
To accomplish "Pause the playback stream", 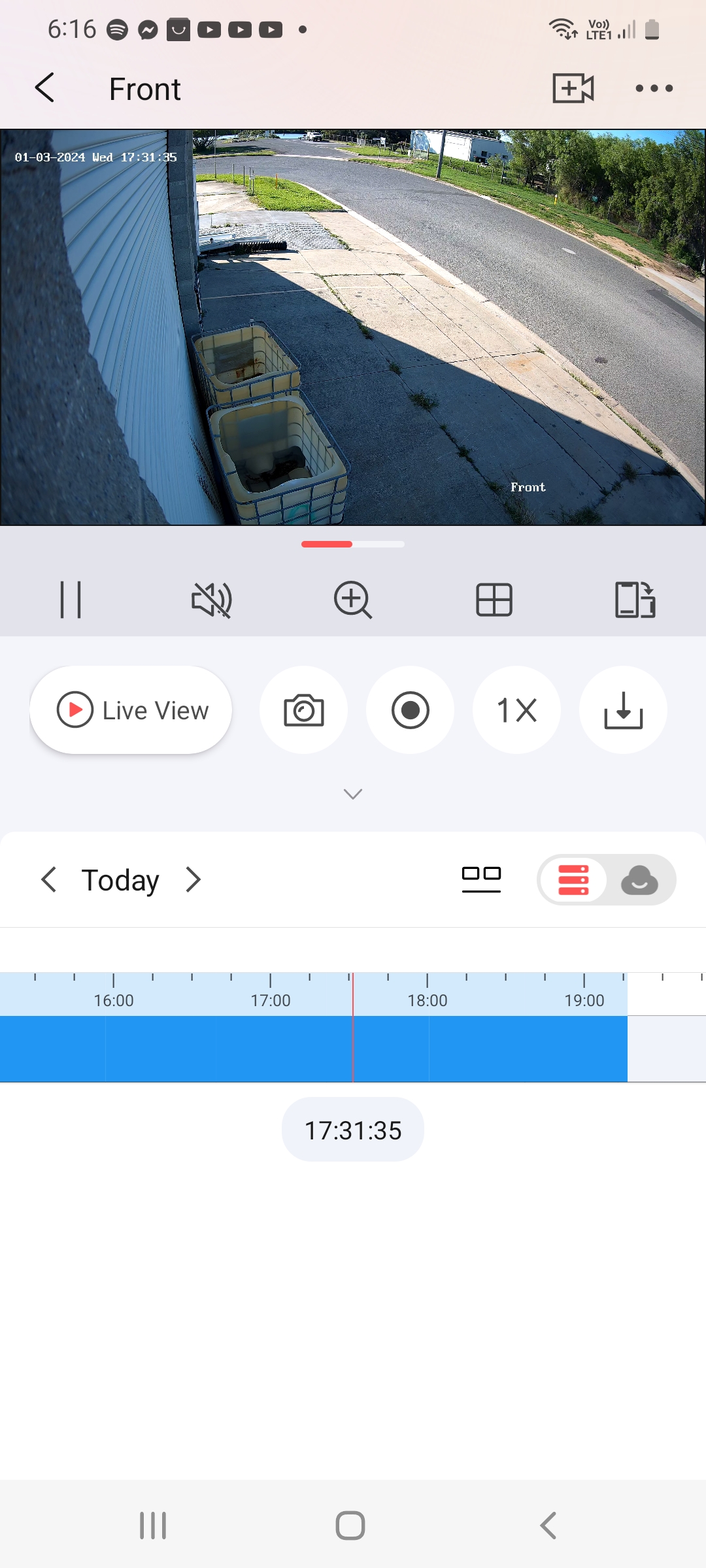I will point(70,600).
